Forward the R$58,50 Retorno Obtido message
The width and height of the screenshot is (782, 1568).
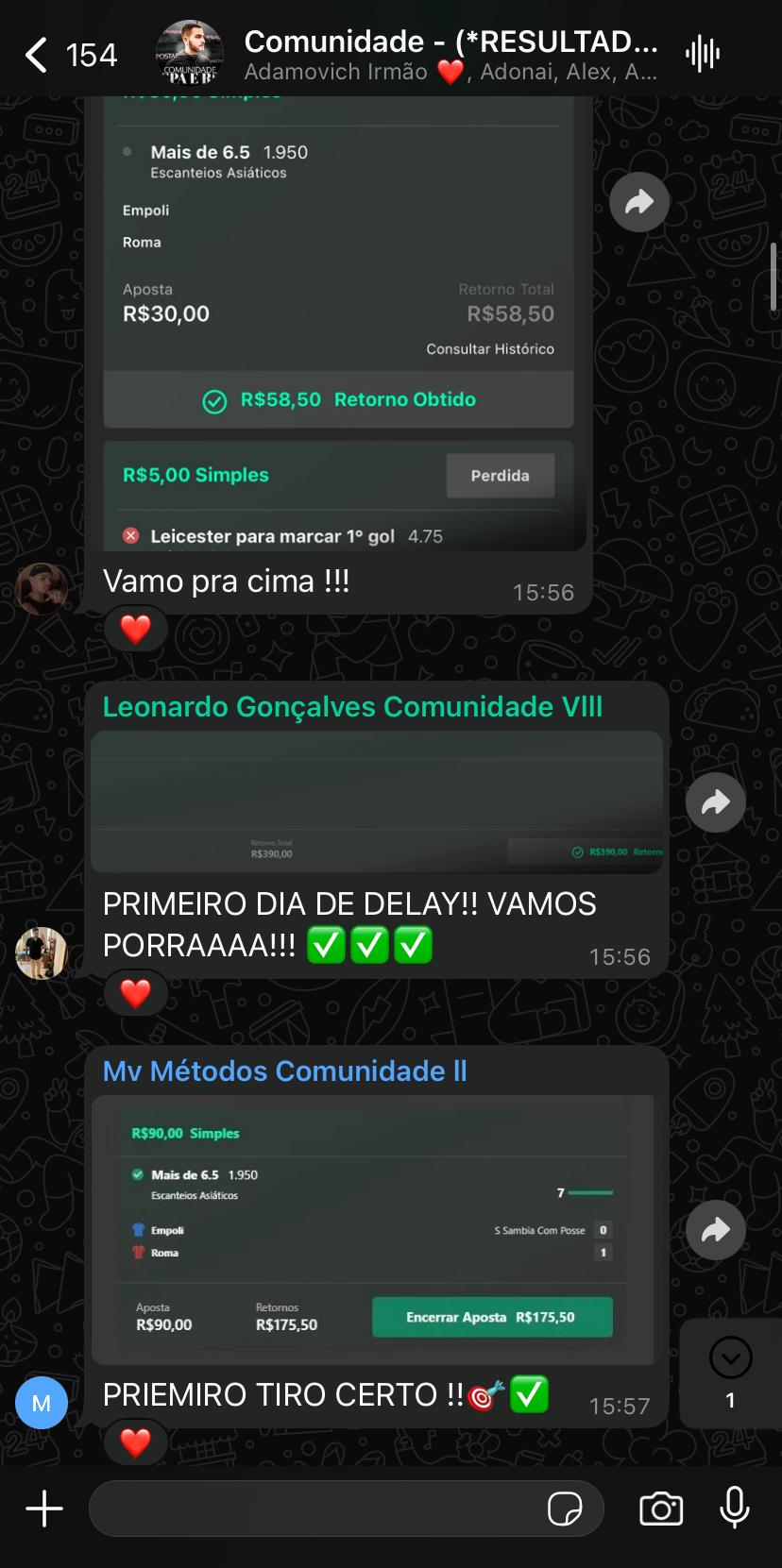(x=639, y=201)
